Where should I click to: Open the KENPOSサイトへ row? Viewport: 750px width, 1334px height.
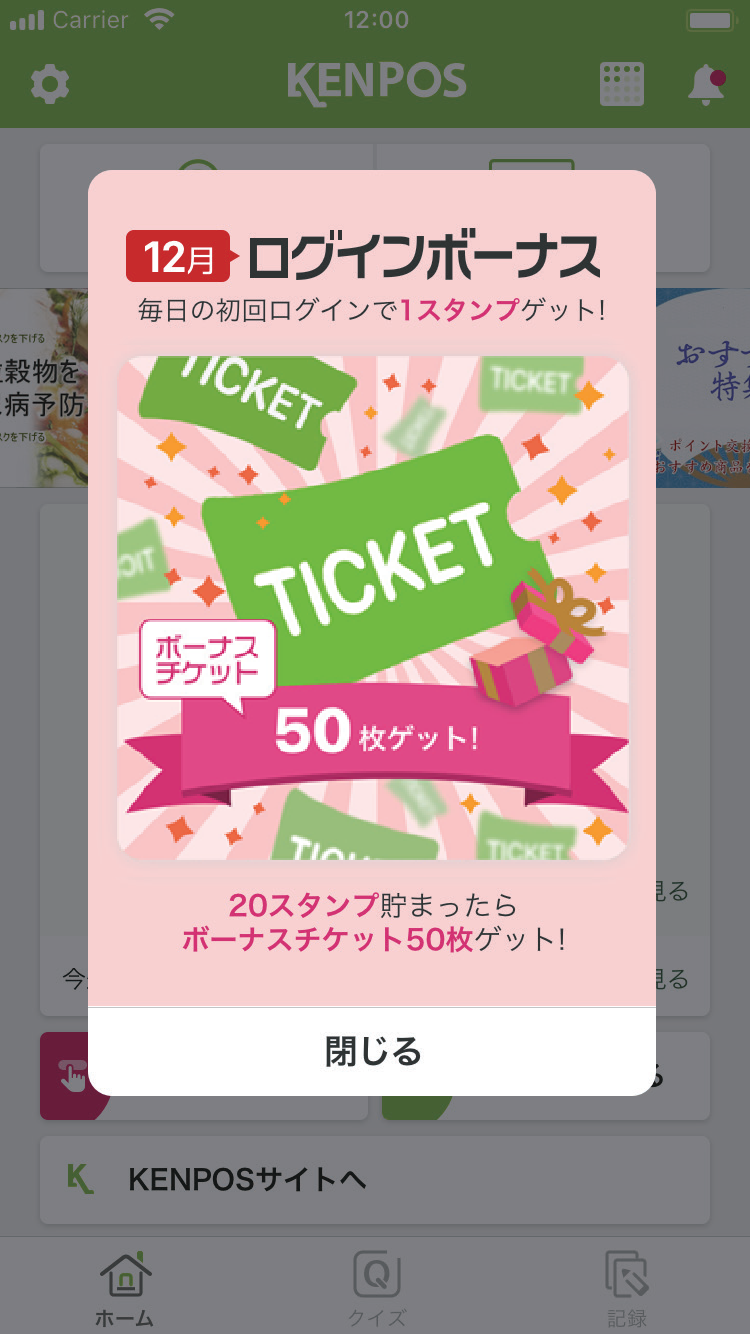(374, 1180)
